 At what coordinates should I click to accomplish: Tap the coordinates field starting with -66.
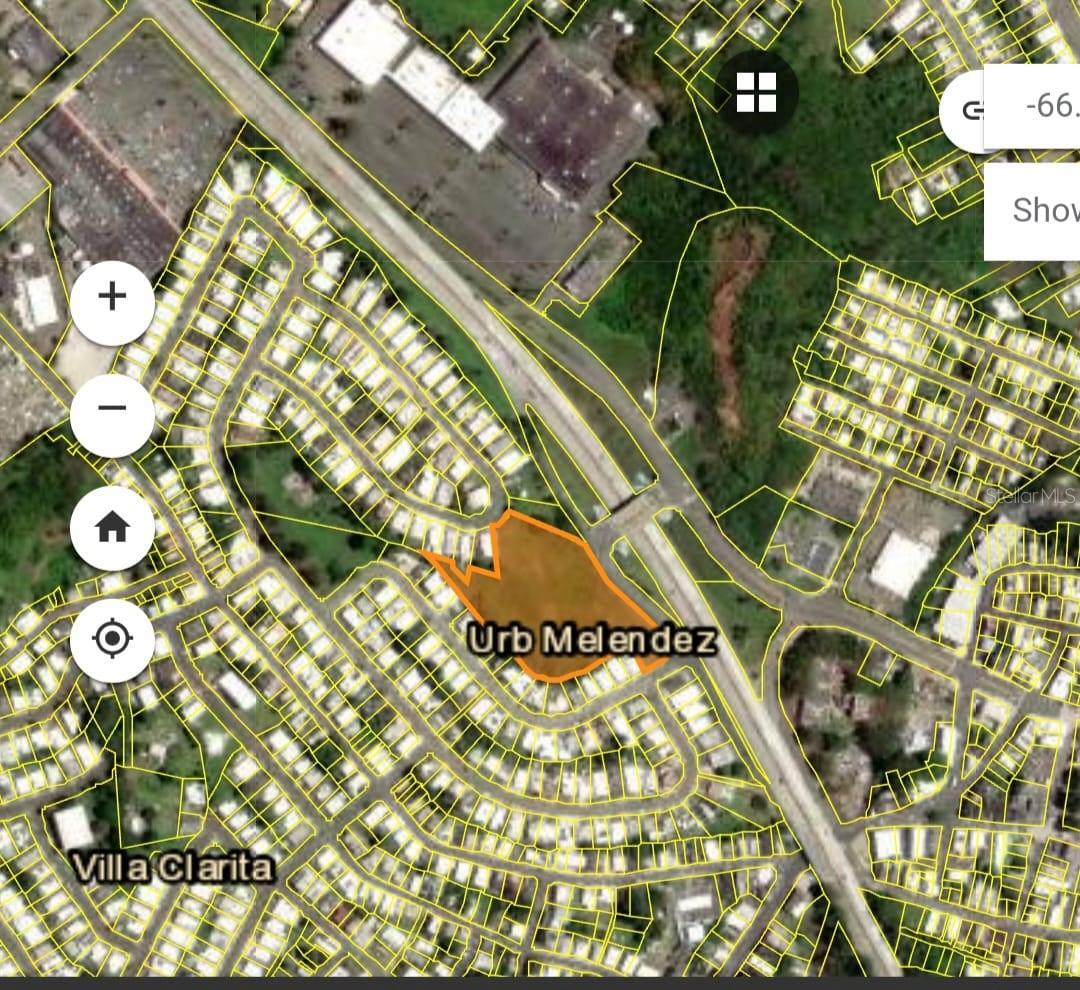coord(1040,108)
